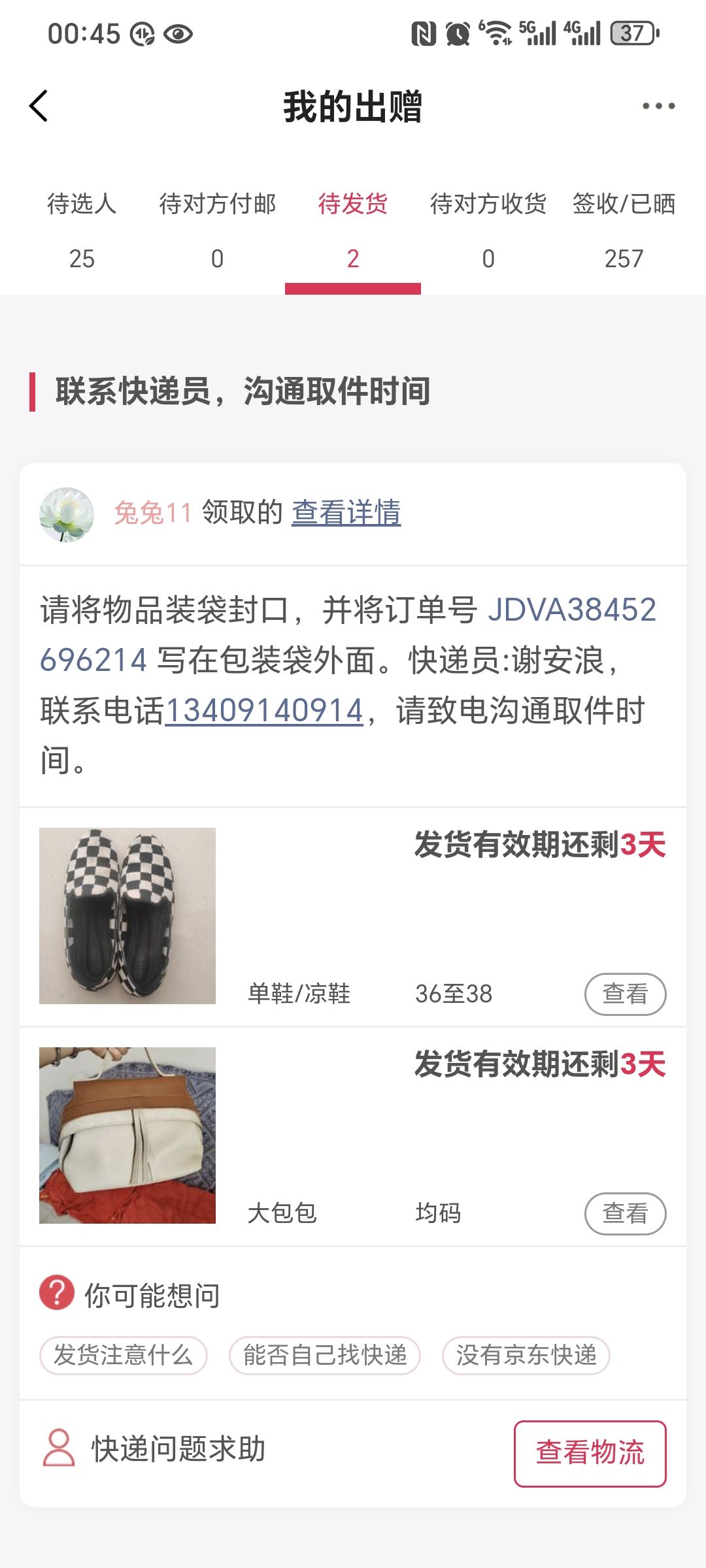Open the checkered shoes photo
The image size is (706, 1568).
click(127, 915)
